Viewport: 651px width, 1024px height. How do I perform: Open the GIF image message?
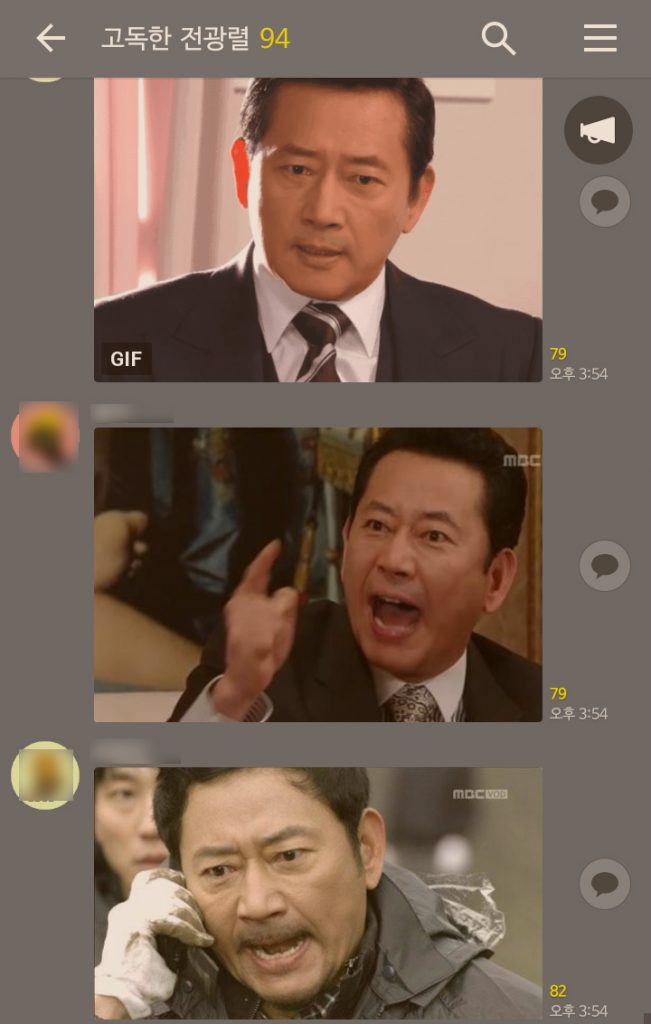point(318,230)
